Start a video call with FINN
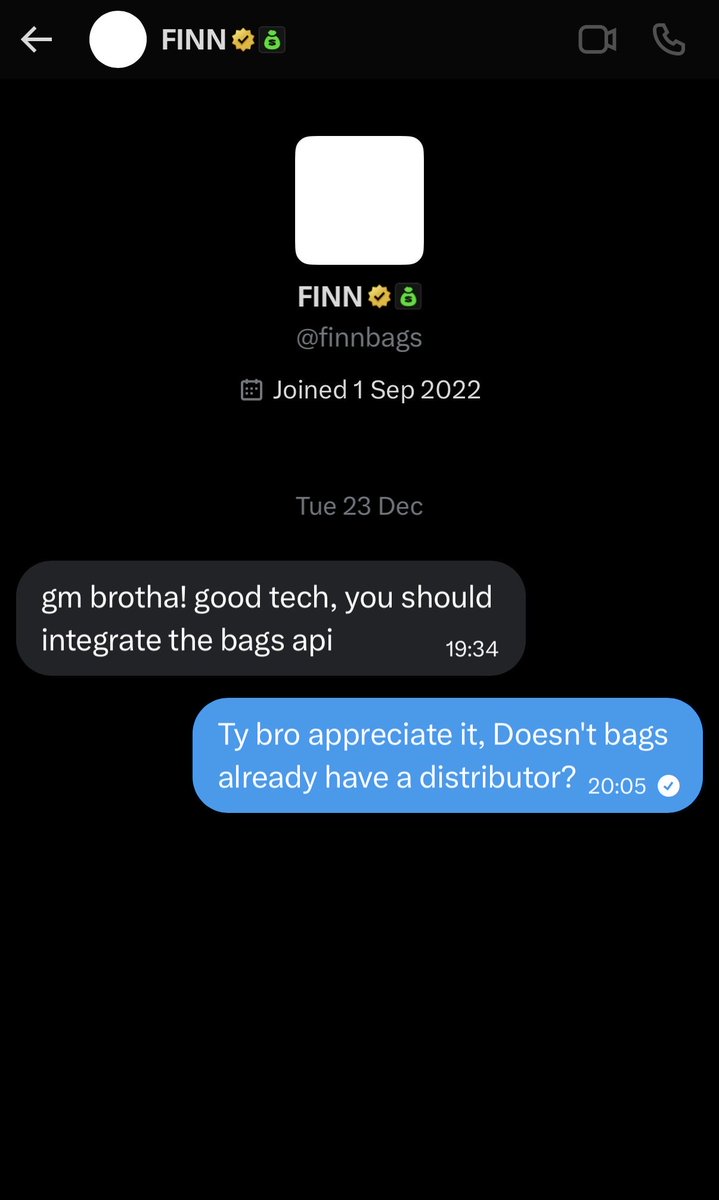This screenshot has width=719, height=1200. [x=597, y=40]
